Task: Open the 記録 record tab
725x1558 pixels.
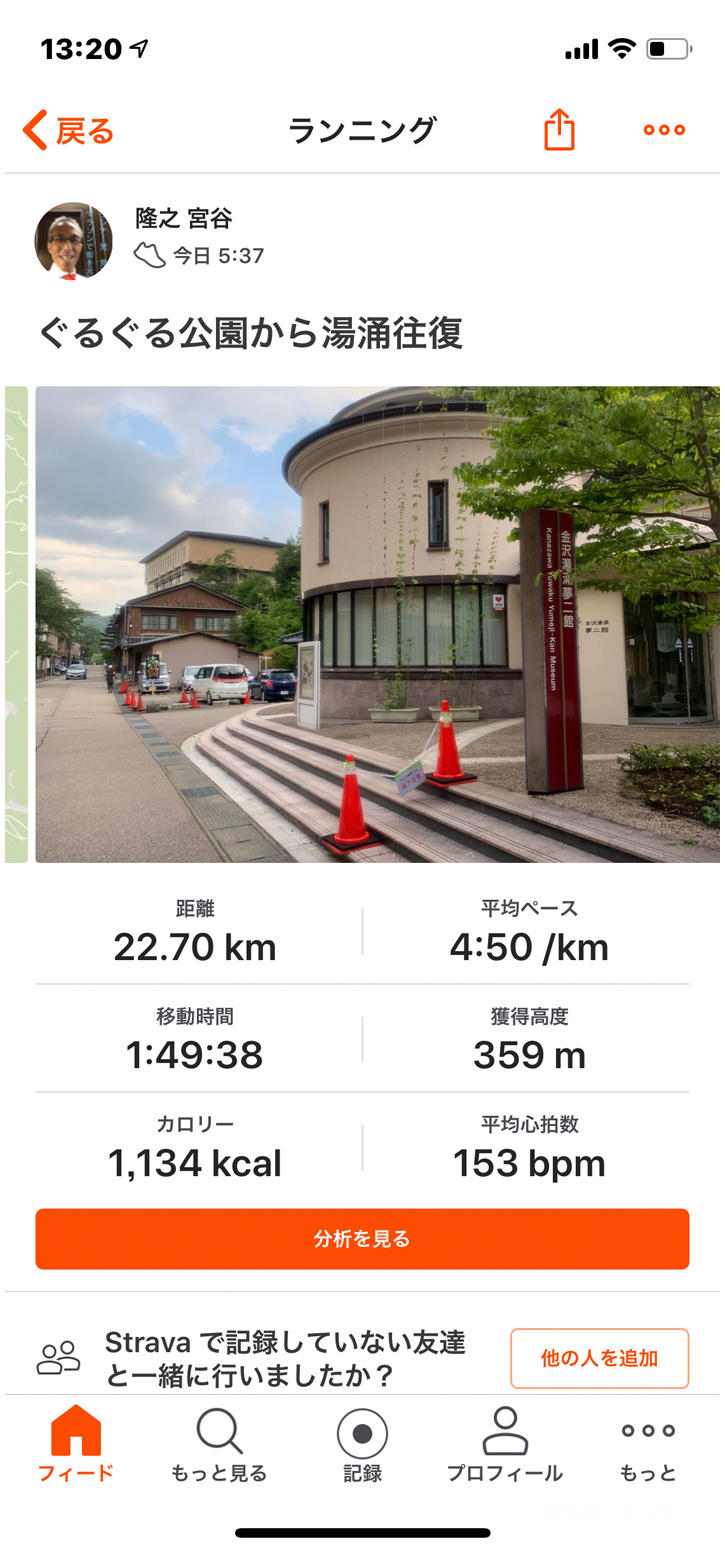Action: click(x=362, y=1444)
